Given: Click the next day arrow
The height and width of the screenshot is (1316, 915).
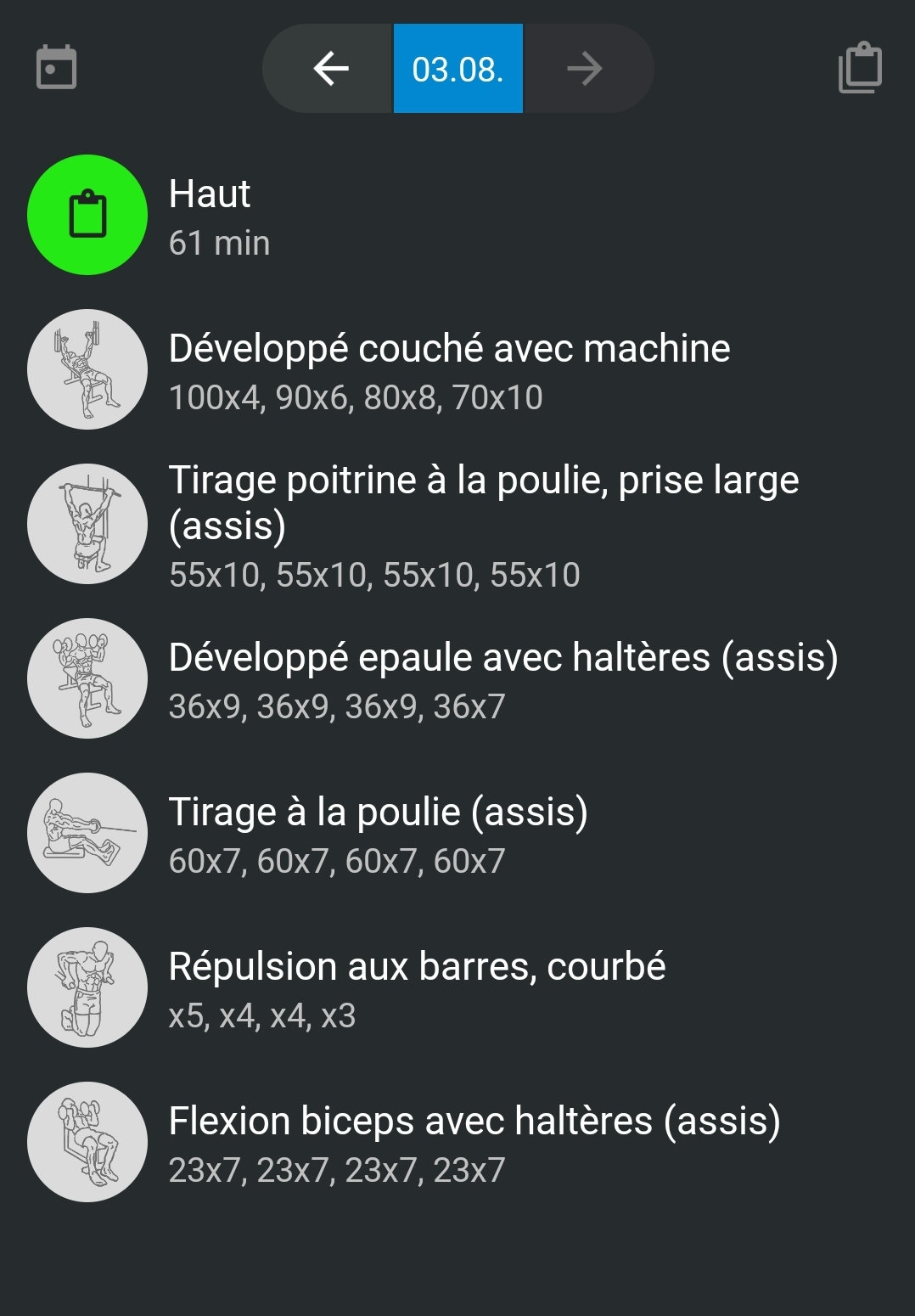Looking at the screenshot, I should pos(586,70).
